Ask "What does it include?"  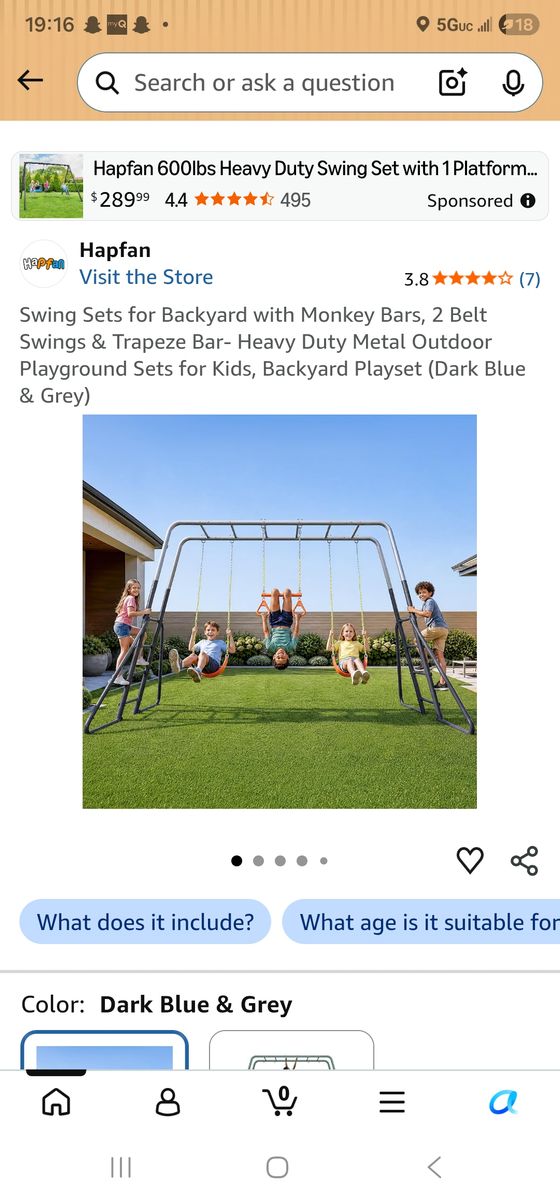pos(145,921)
